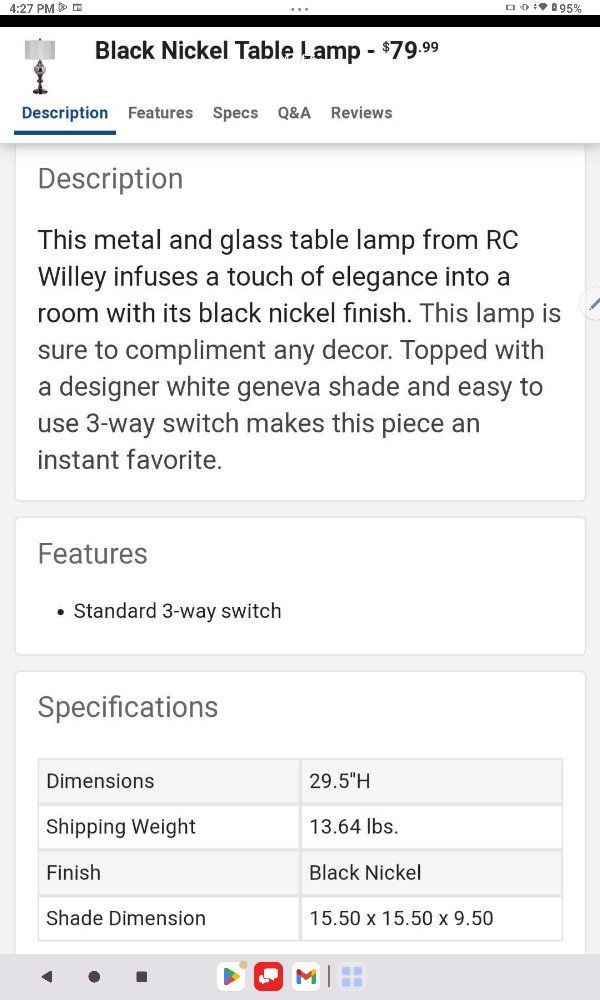Open recent apps
The height and width of the screenshot is (1000, 600).
(142, 976)
